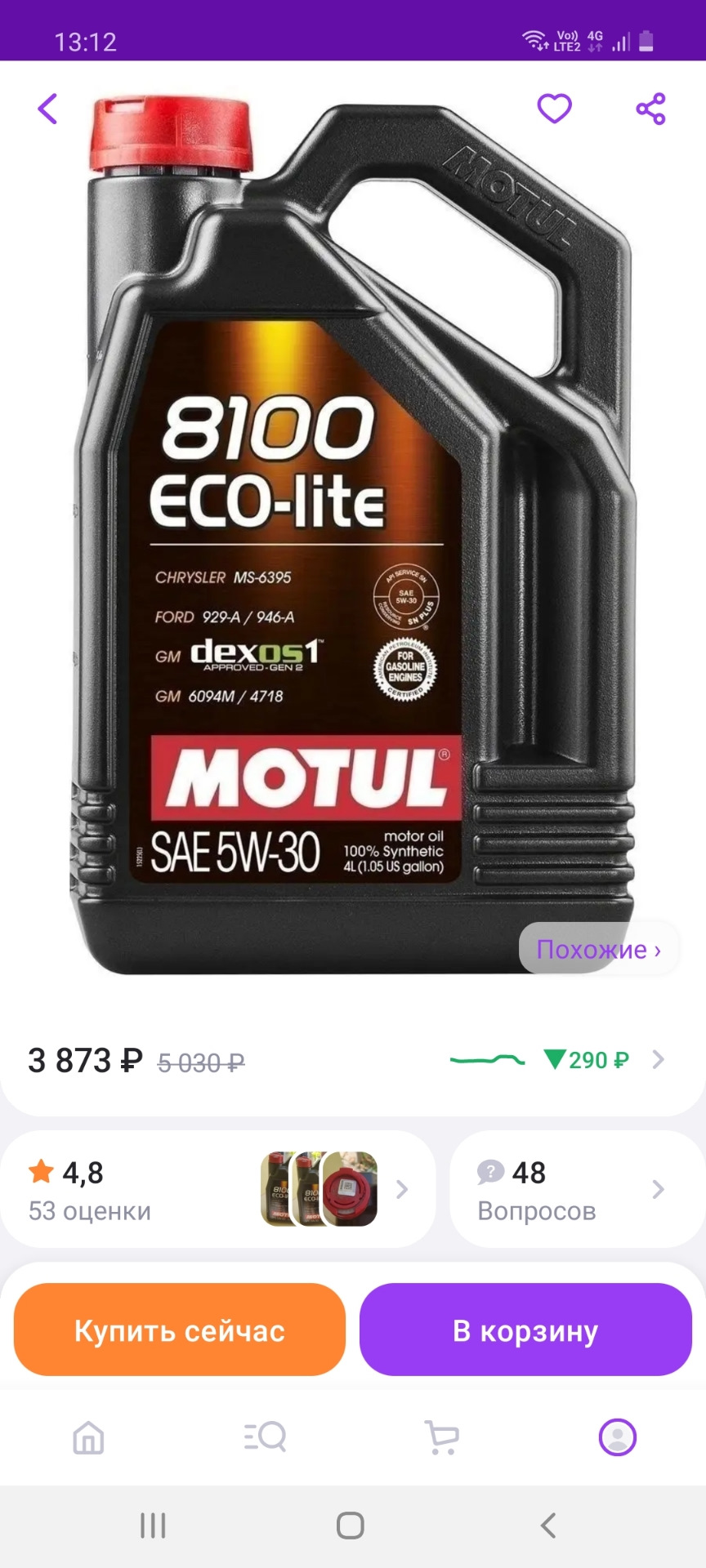Open the profile tab
Viewport: 706px width, 1568px height.
618,1437
